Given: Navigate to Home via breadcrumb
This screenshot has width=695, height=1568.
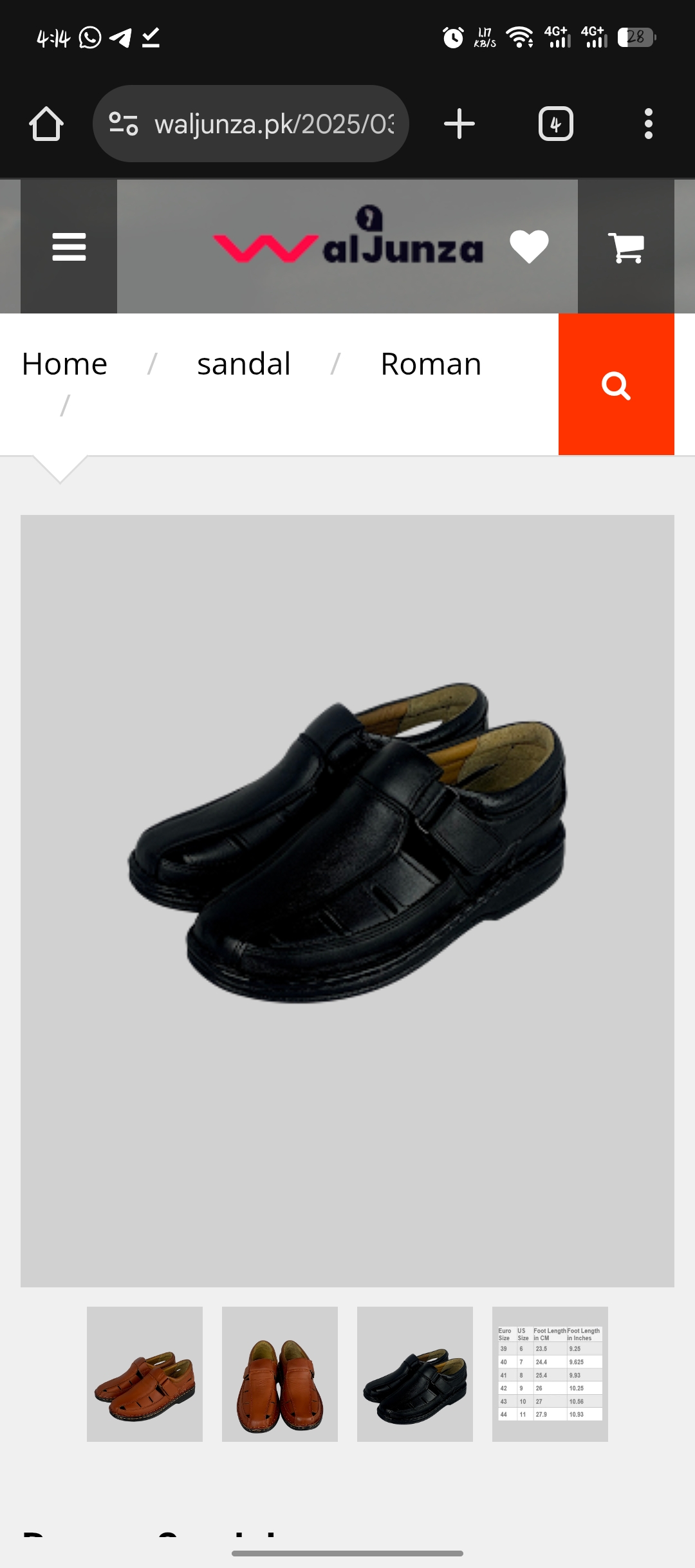Looking at the screenshot, I should pyautogui.click(x=65, y=363).
